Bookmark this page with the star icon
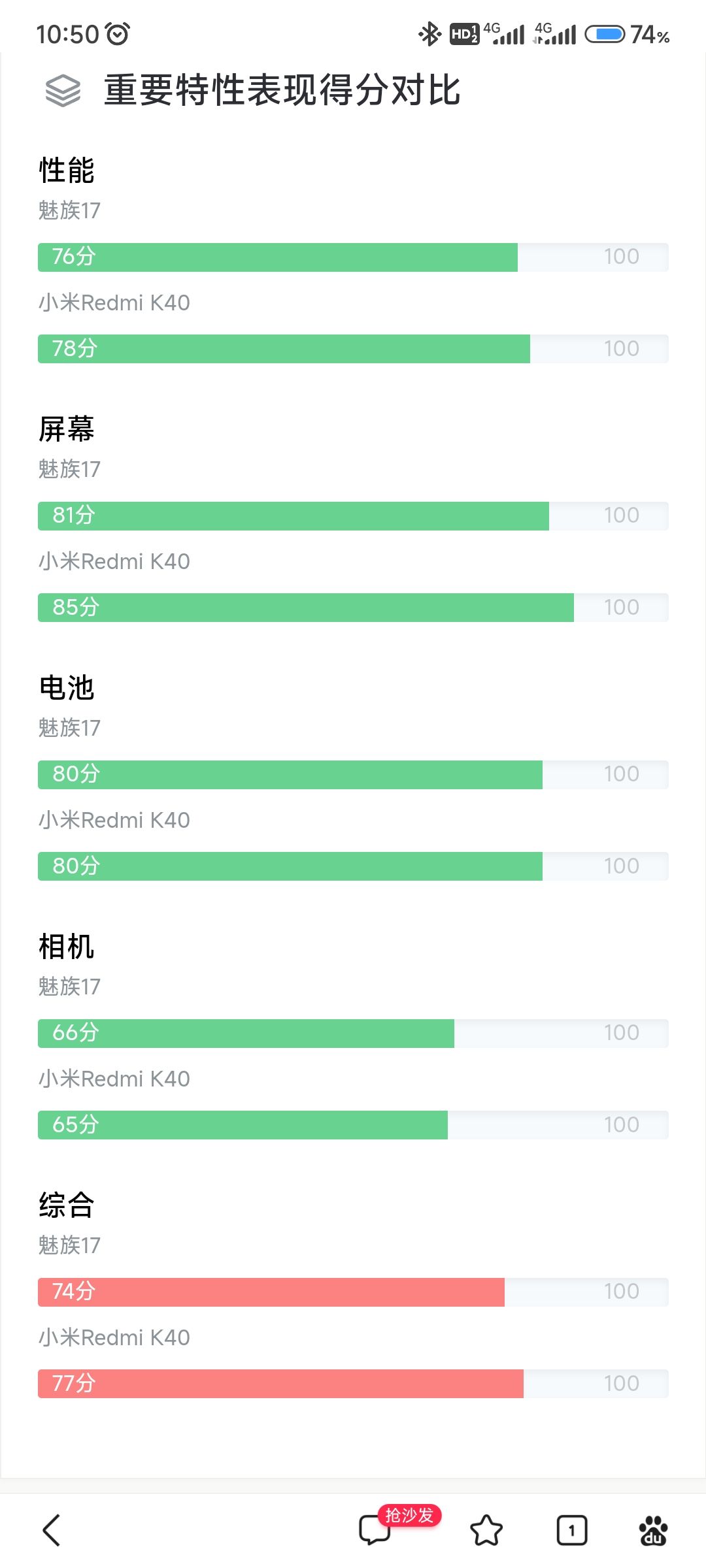This screenshot has width=706, height=1568. pyautogui.click(x=486, y=1530)
